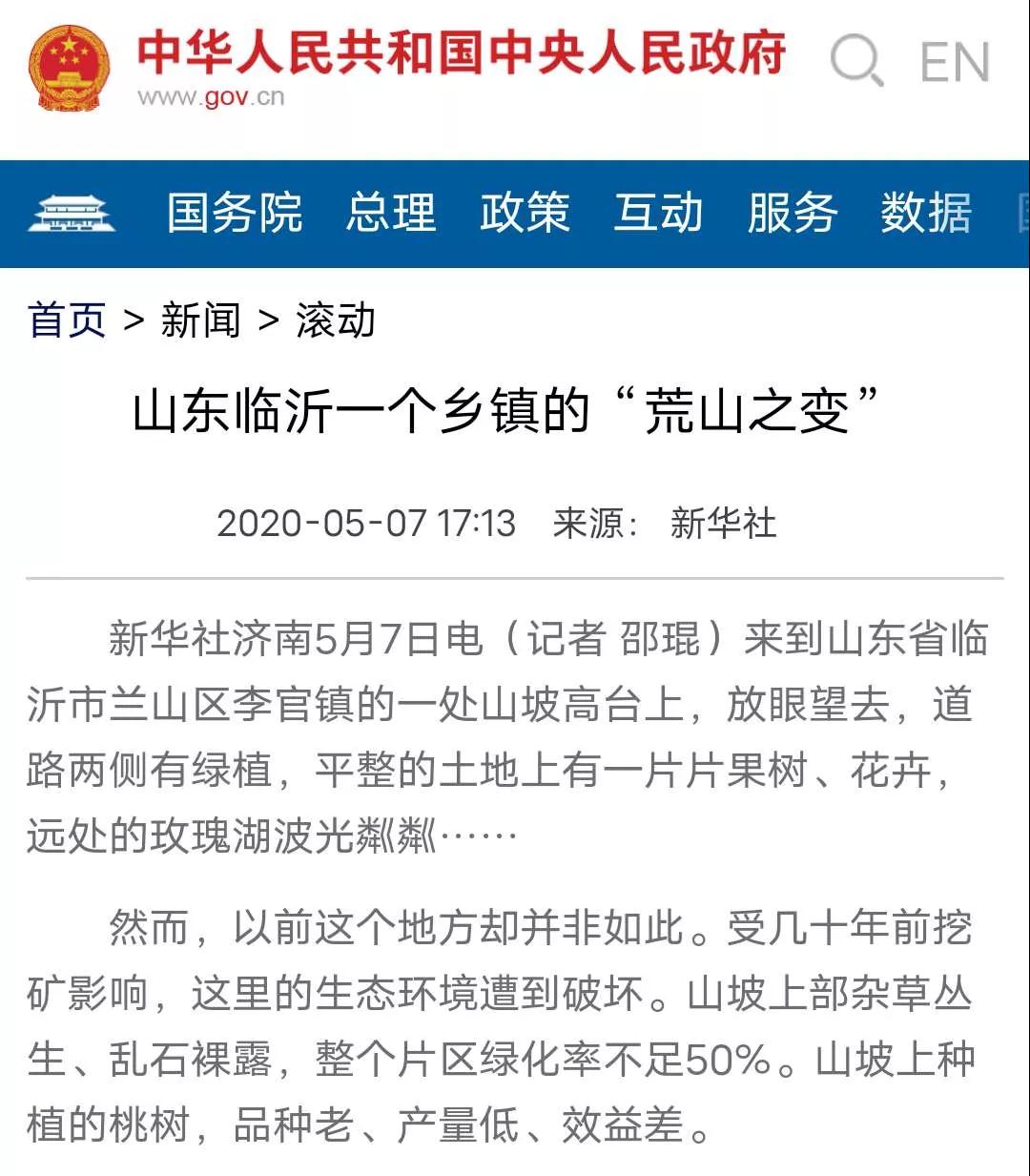Tap the gate building home icon
The width and height of the screenshot is (1030, 1176).
[x=72, y=213]
